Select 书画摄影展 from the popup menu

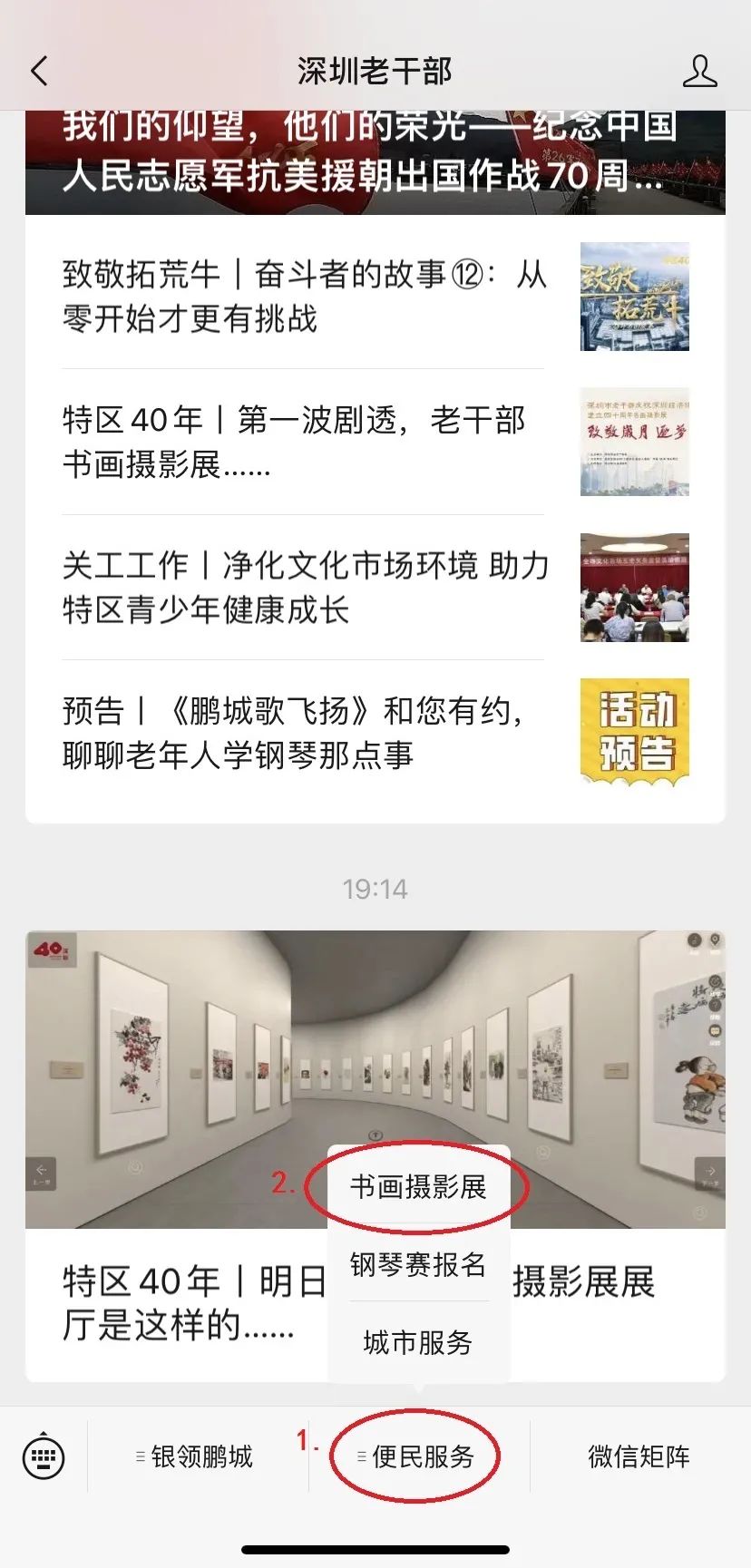tap(418, 1186)
